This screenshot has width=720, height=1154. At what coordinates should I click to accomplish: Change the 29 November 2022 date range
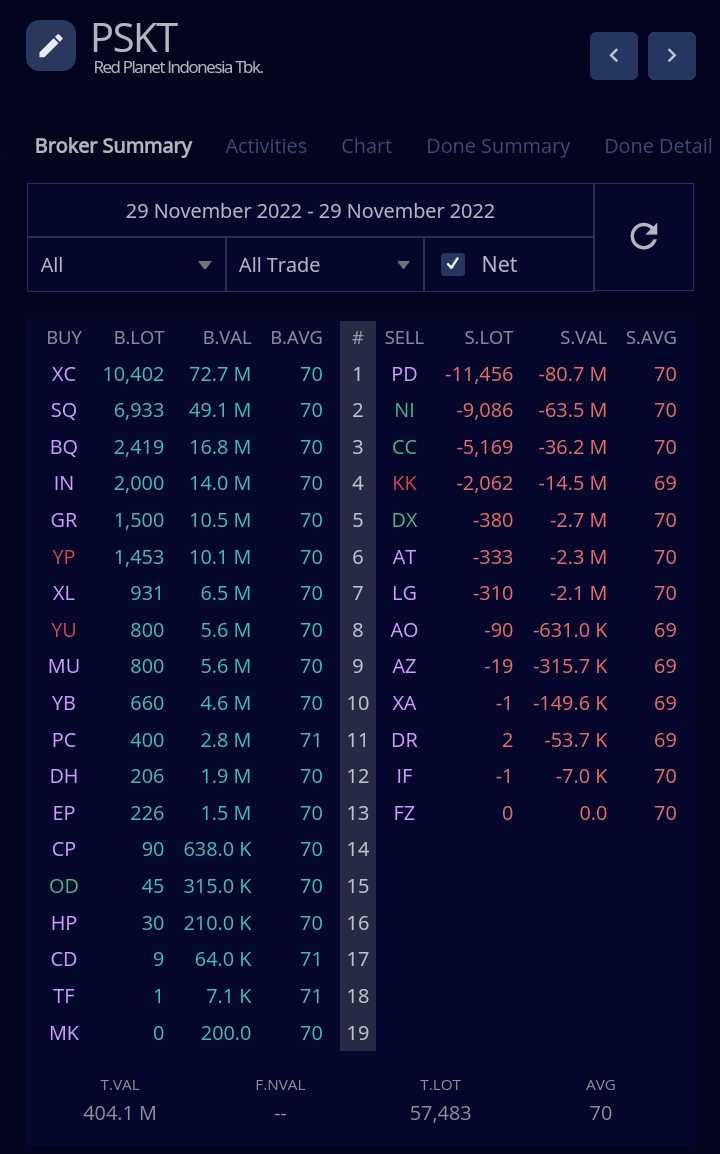click(x=310, y=211)
